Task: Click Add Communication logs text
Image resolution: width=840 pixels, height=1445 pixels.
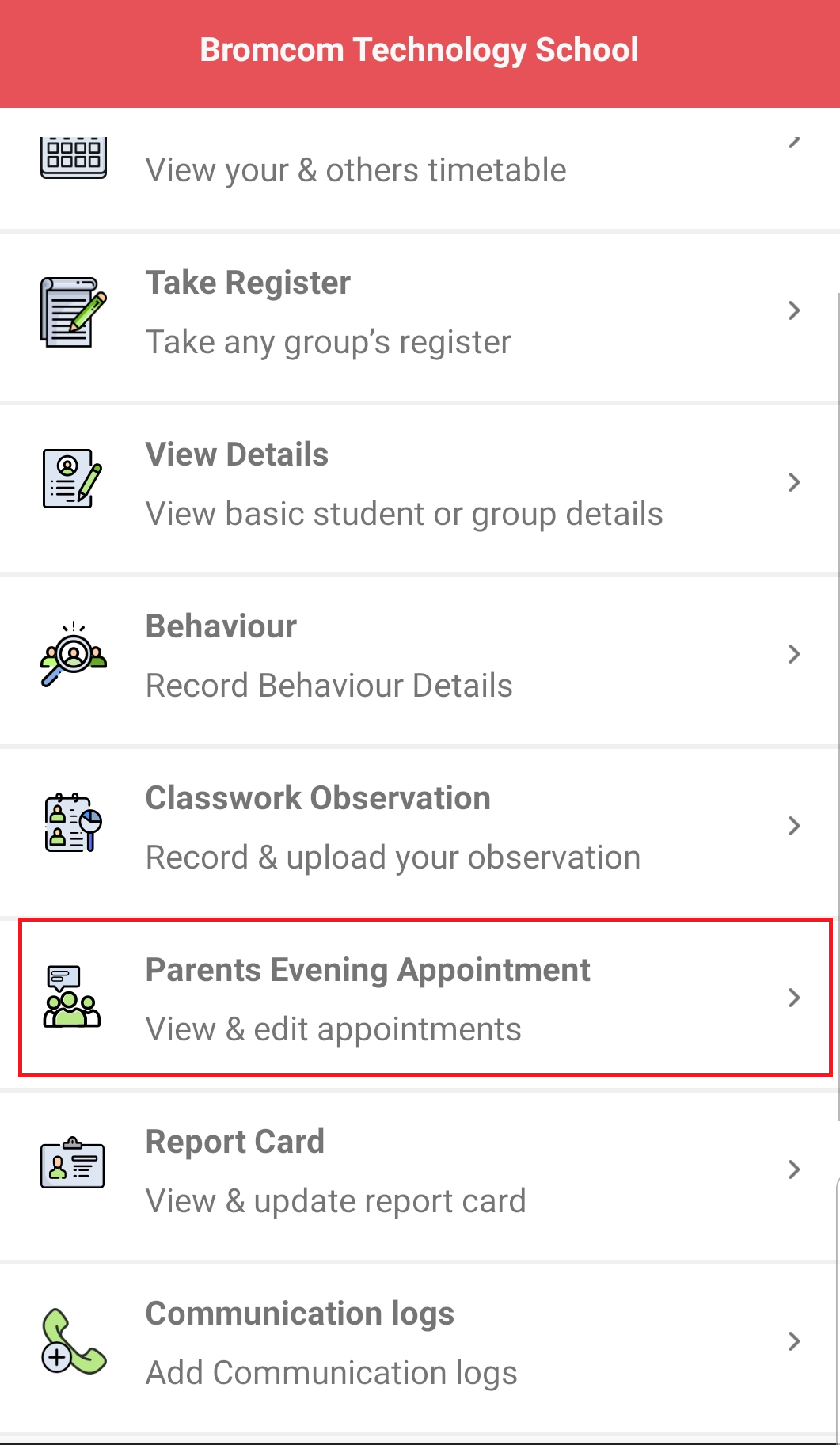Action: tap(330, 1372)
